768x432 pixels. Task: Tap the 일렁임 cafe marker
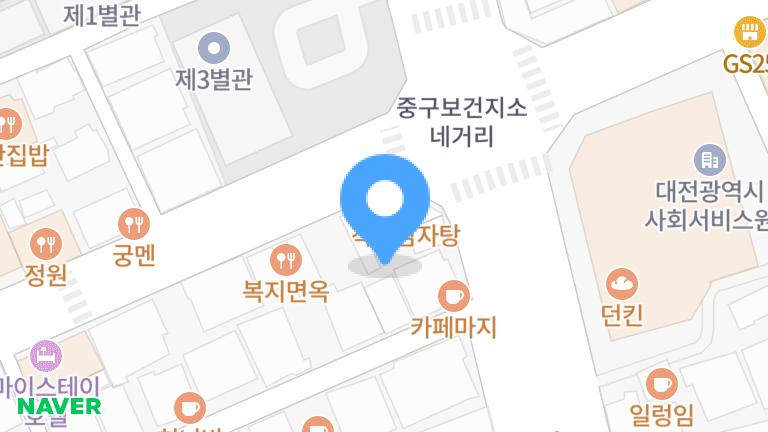tap(661, 383)
